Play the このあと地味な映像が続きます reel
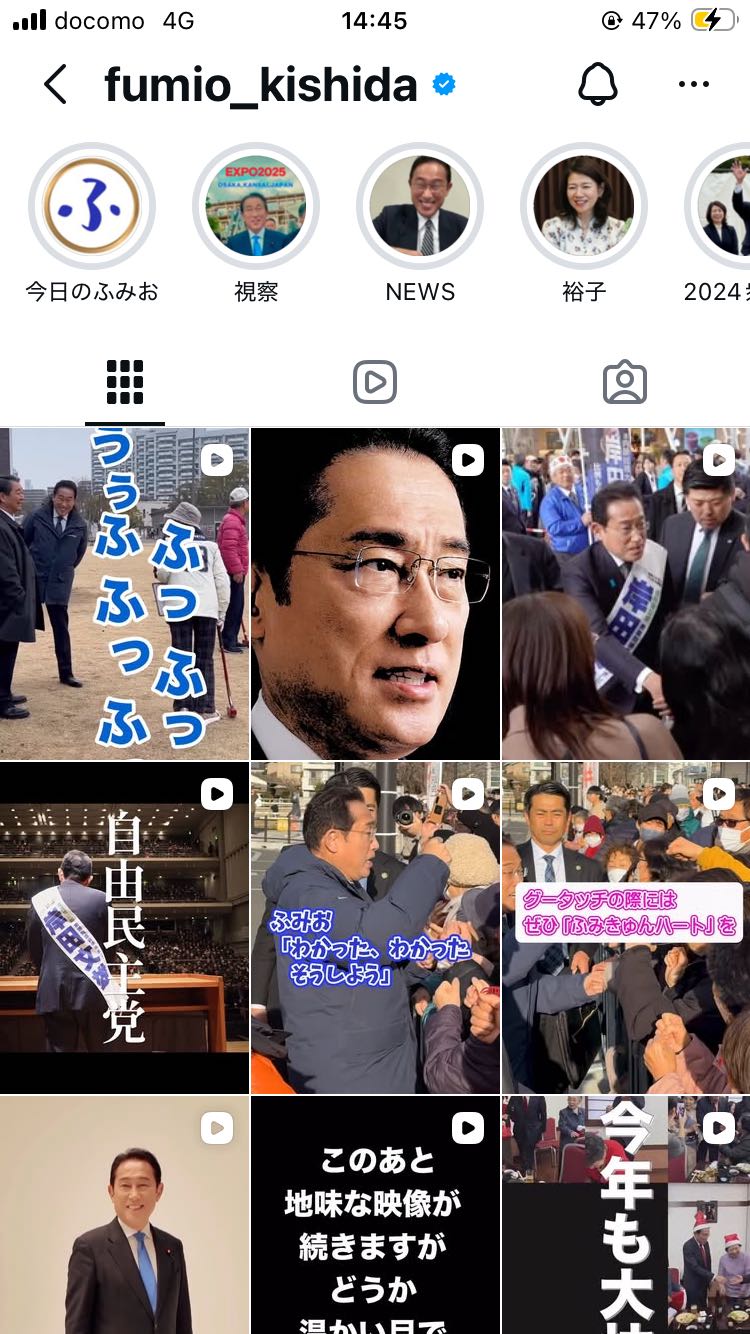This screenshot has width=750, height=1334. point(375,1215)
